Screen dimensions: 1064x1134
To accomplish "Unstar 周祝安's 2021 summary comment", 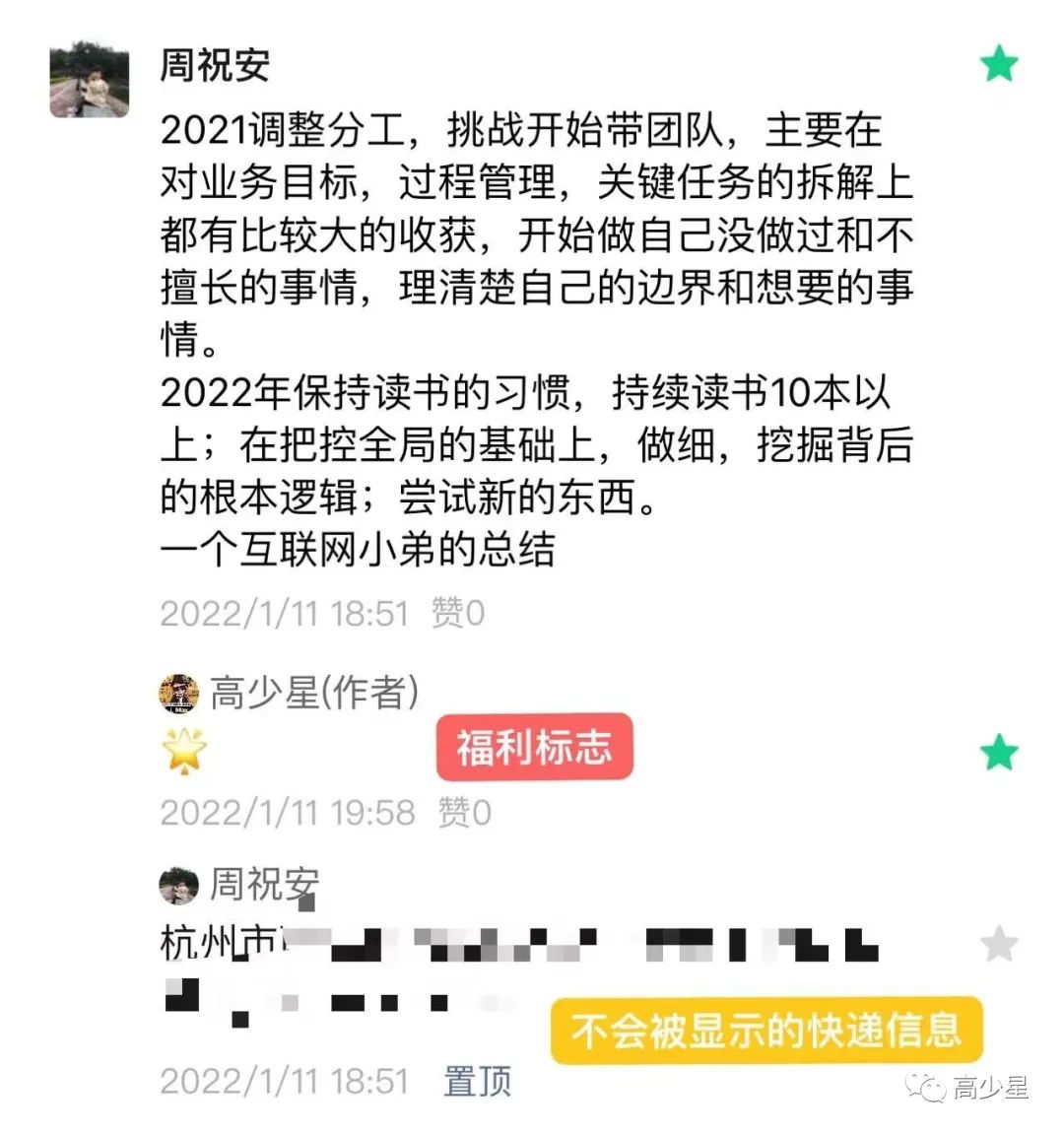I will (x=999, y=64).
